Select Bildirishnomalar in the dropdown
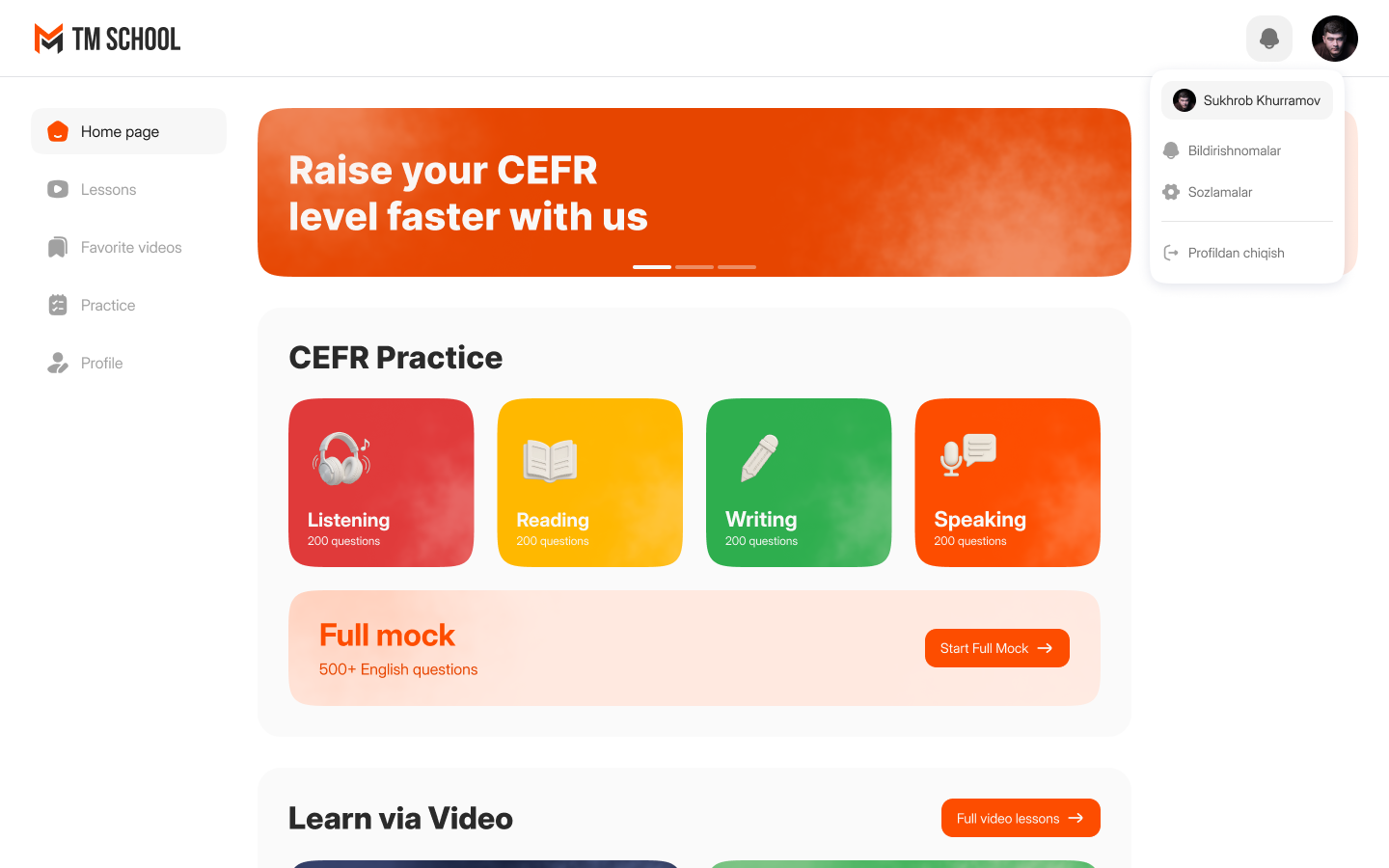 1234,150
